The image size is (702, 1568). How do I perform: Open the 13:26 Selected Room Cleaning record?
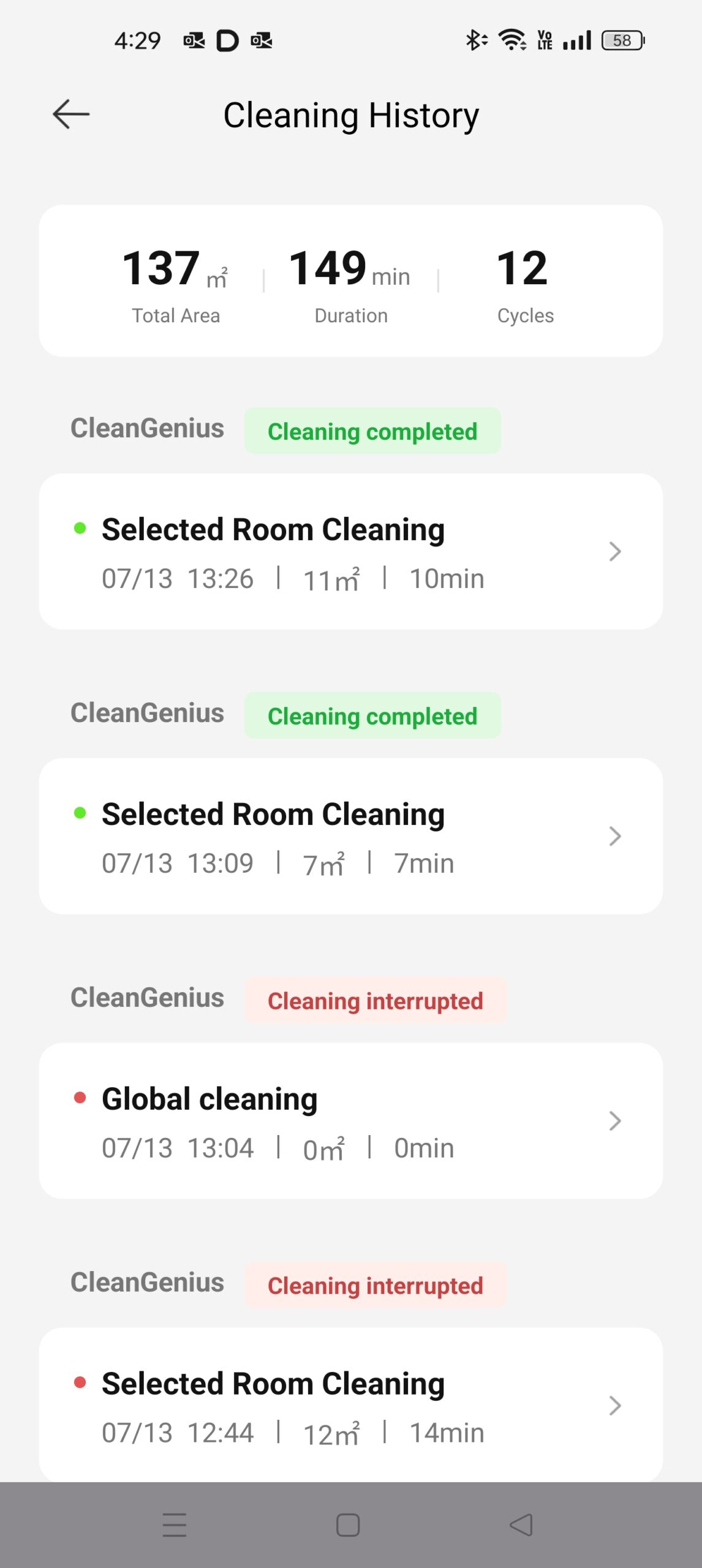[x=350, y=551]
